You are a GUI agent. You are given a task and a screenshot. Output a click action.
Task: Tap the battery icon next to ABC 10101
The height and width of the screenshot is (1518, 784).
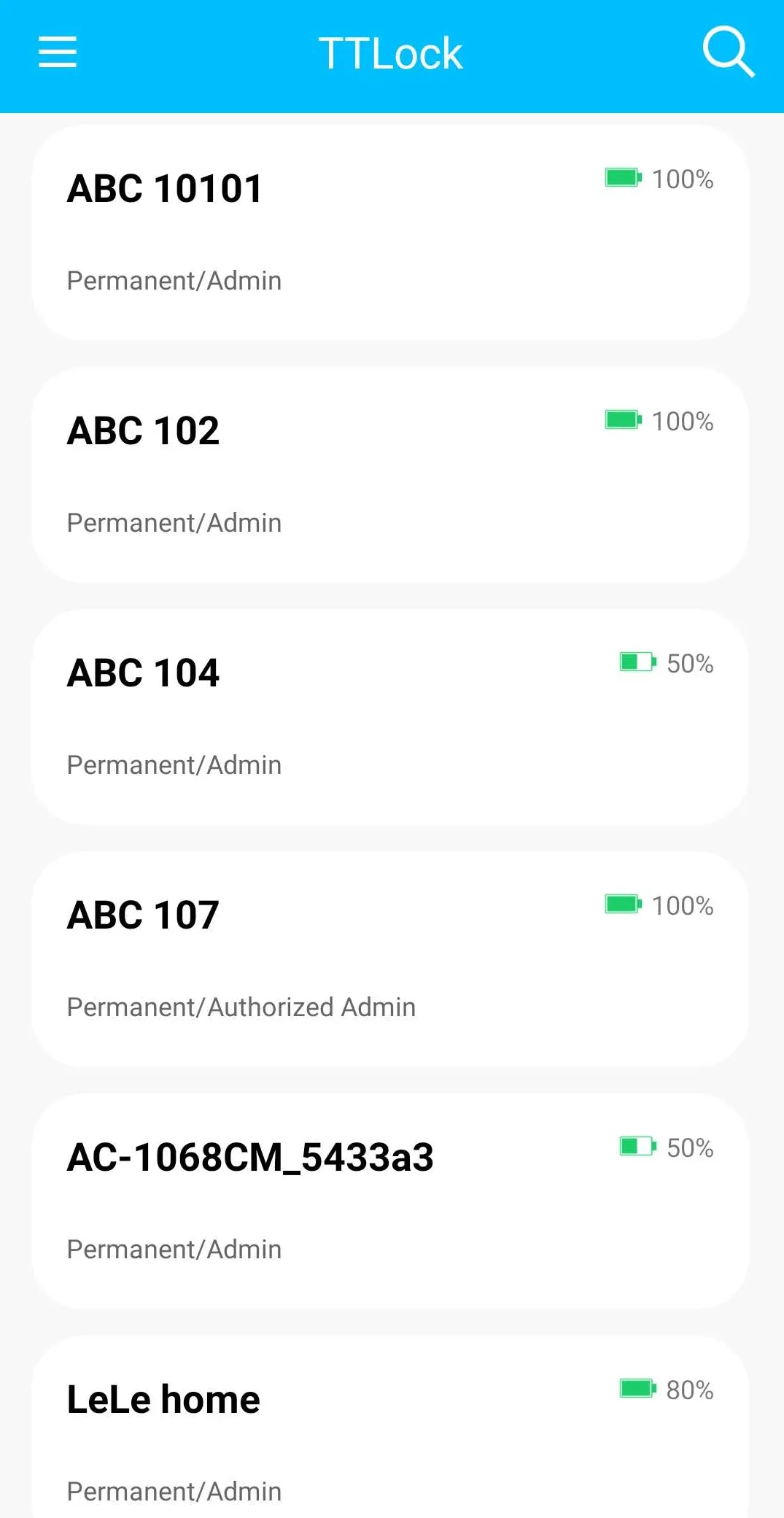621,177
